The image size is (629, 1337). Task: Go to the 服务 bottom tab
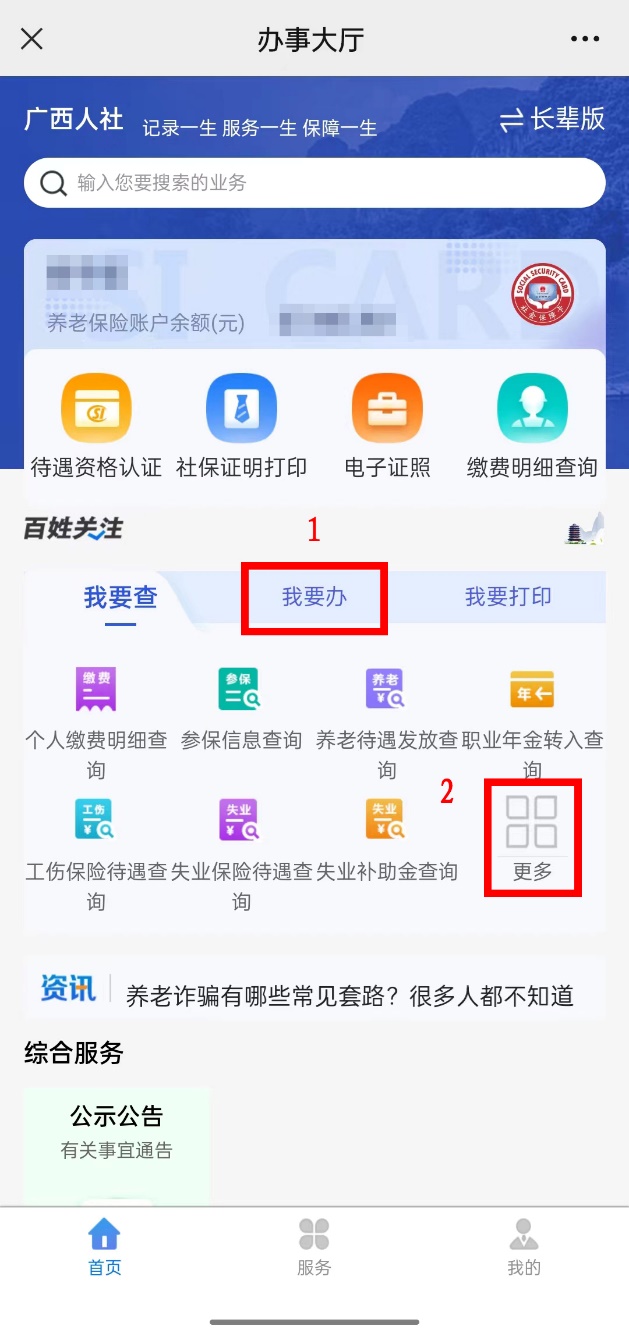point(314,1246)
